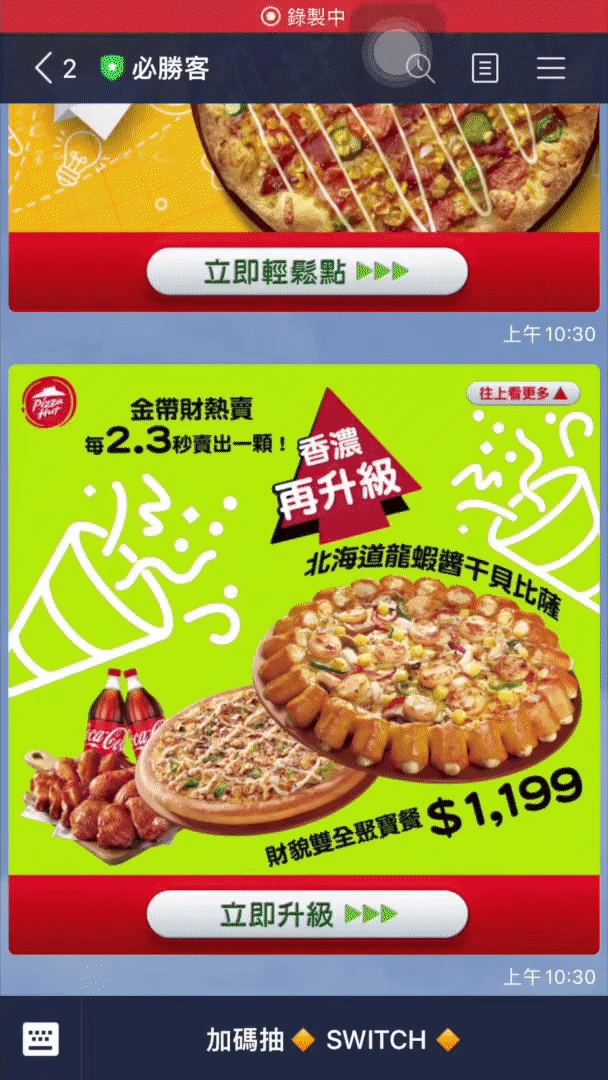Viewport: 608px width, 1080px height.
Task: Tap the 立即輕鬆點 button
Action: pyautogui.click(x=307, y=272)
